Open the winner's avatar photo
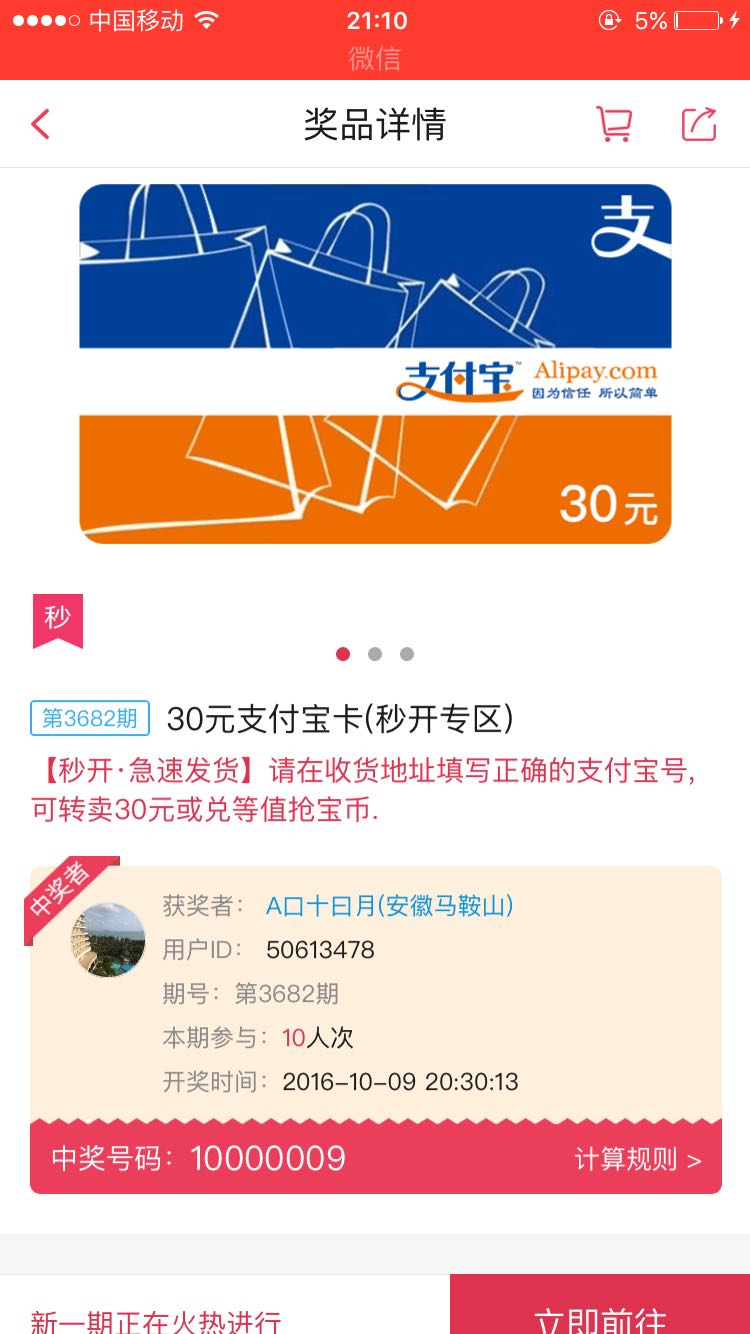The width and height of the screenshot is (750, 1334). [x=108, y=940]
